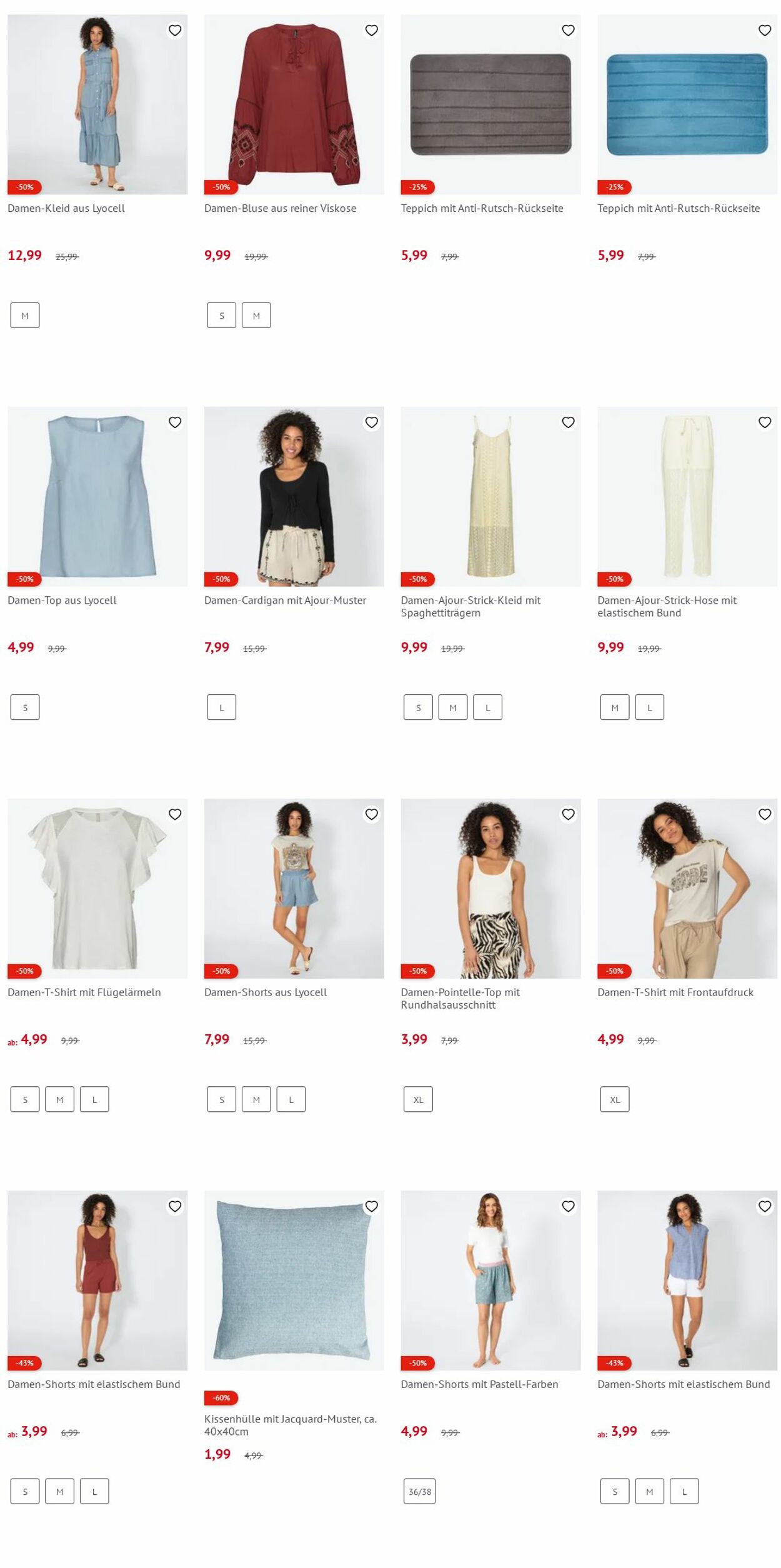Select size XL for Damen-Pointelle-Top
Image resolution: width=781 pixels, height=1568 pixels.
click(x=418, y=1099)
